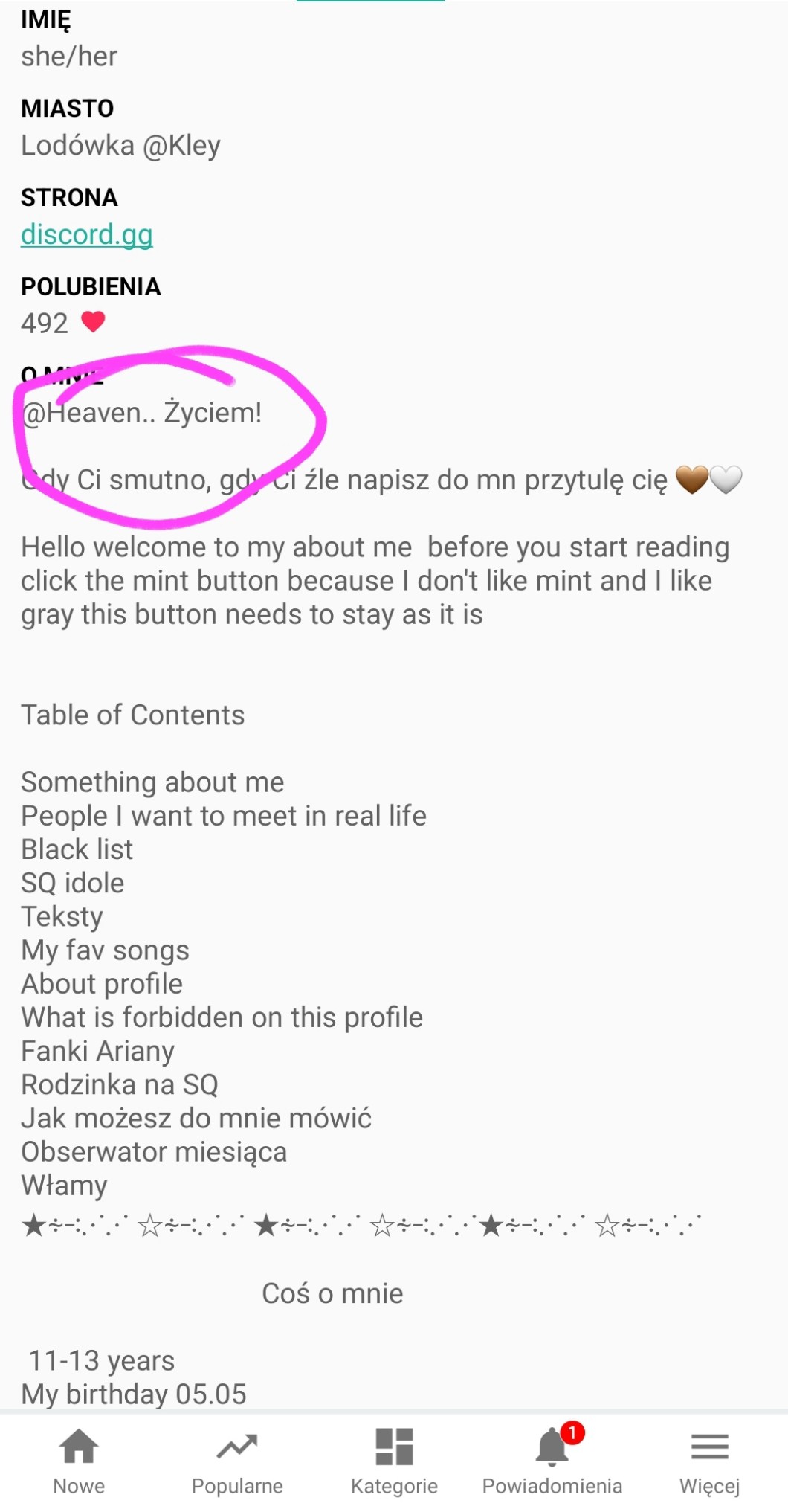788x1512 pixels.
Task: Open the Kategorie tab
Action: [394, 1461]
